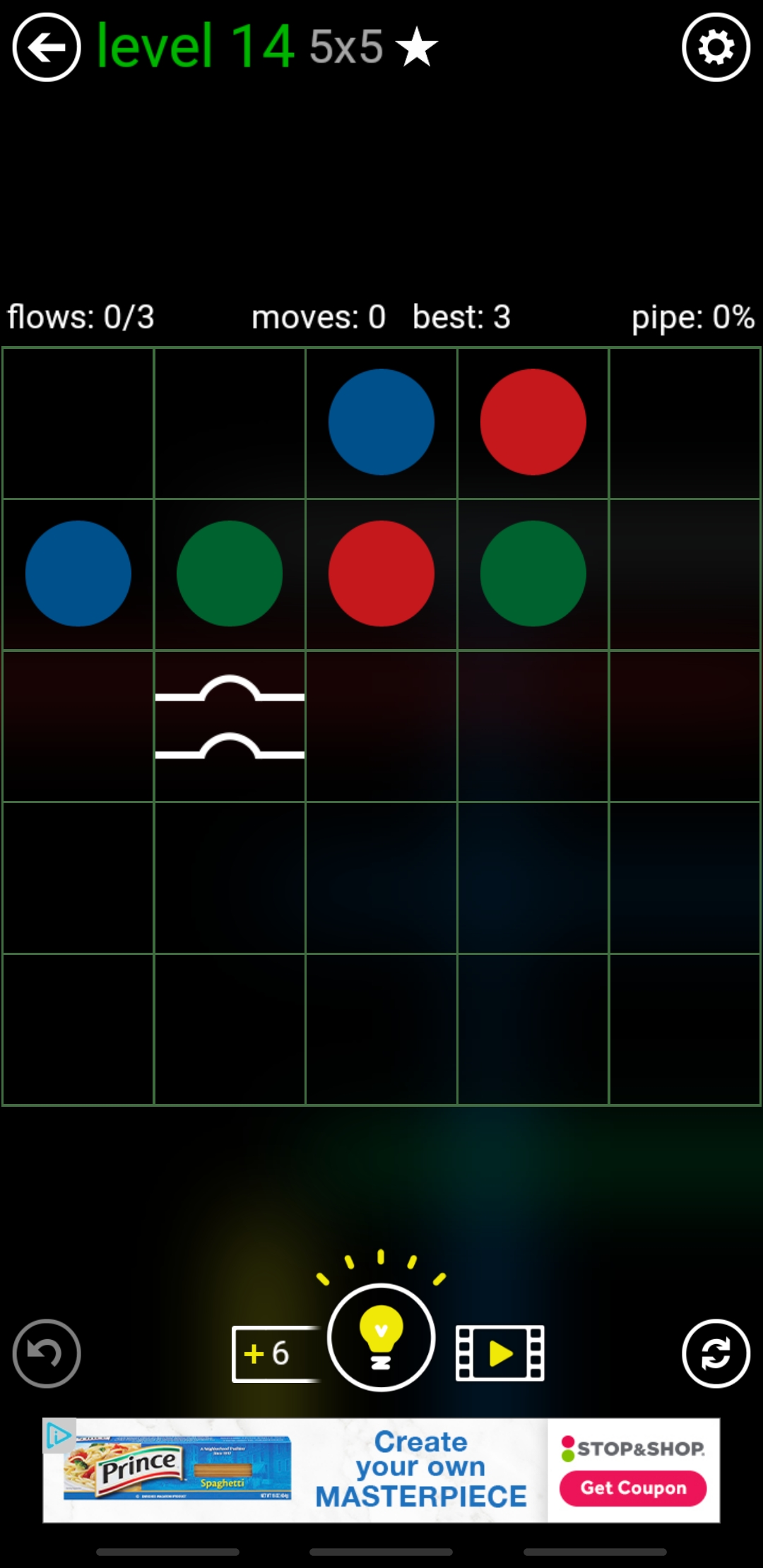
Task: Tap Get Coupon in the ad banner
Action: point(633,1488)
